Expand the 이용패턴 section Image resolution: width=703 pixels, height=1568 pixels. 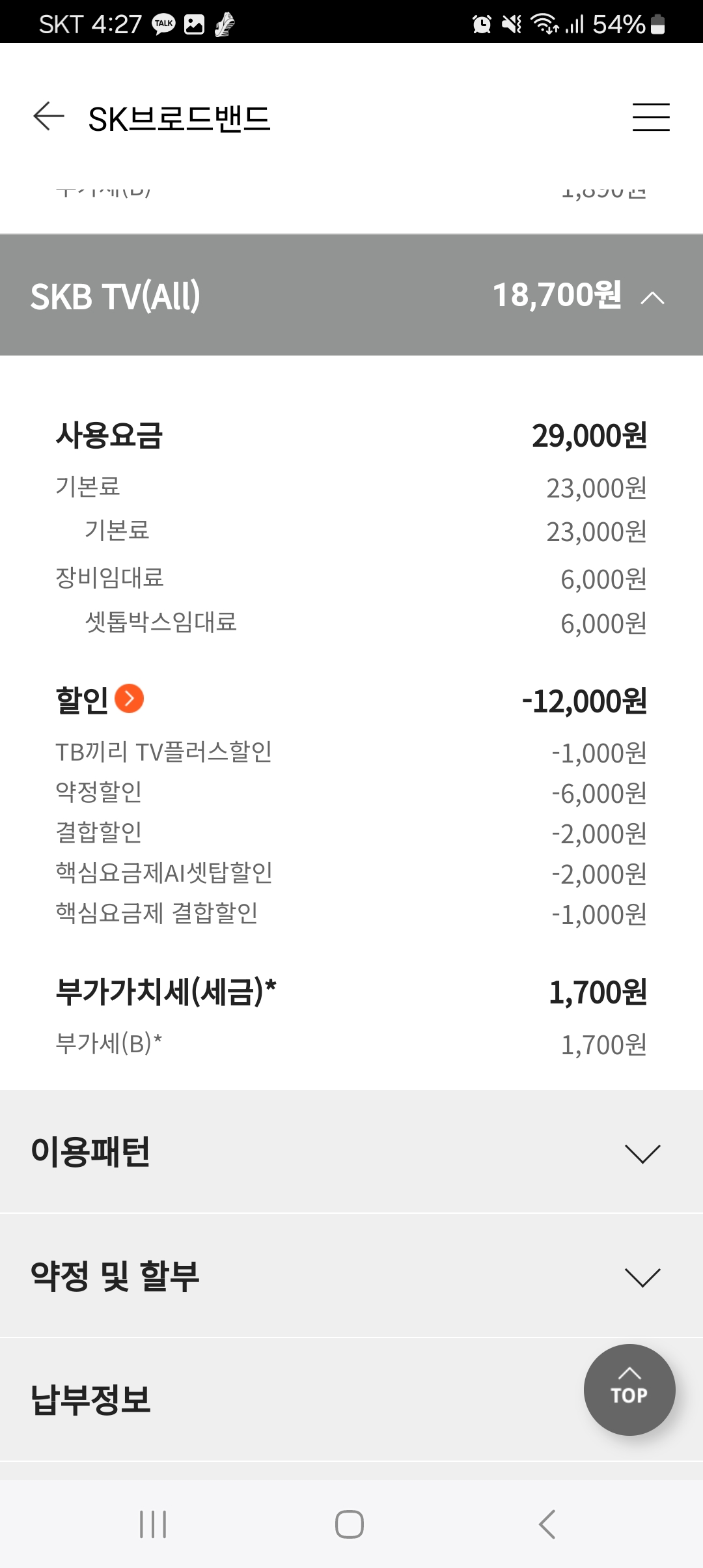(x=351, y=1152)
